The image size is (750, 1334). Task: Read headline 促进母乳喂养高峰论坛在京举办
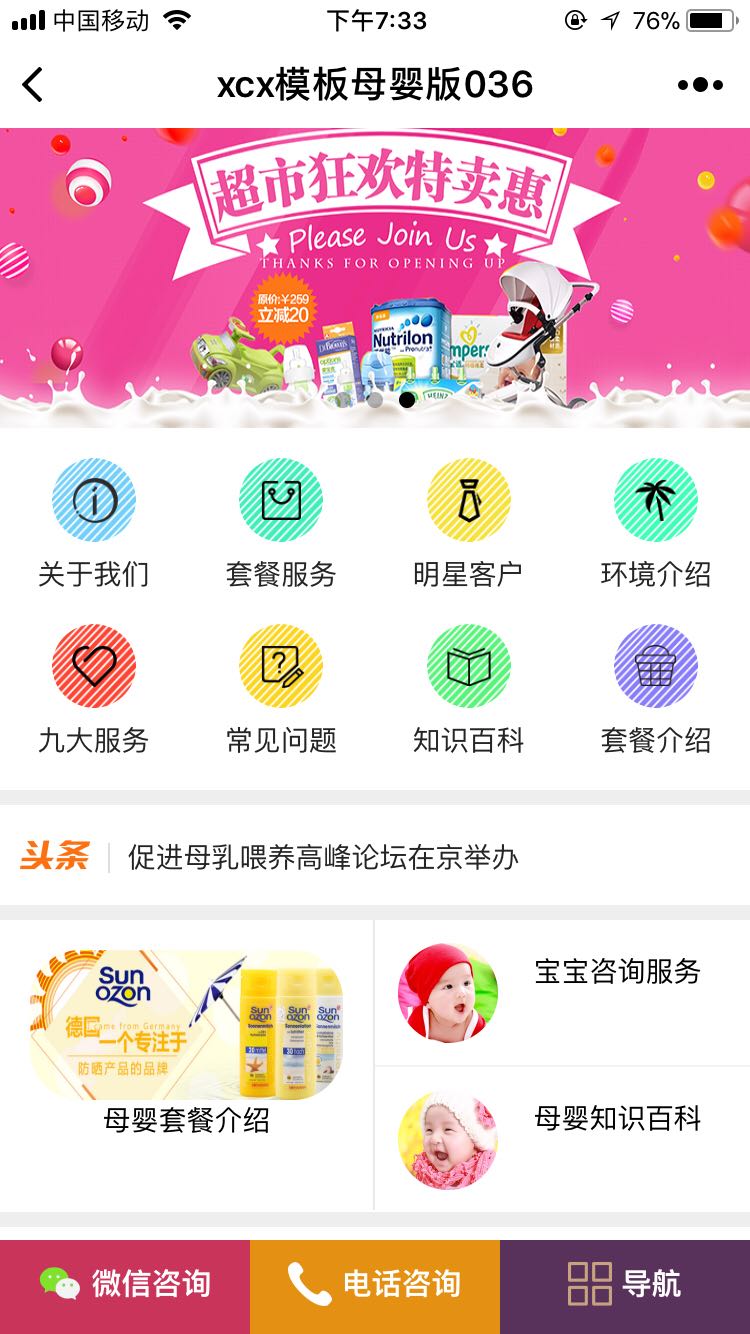323,857
